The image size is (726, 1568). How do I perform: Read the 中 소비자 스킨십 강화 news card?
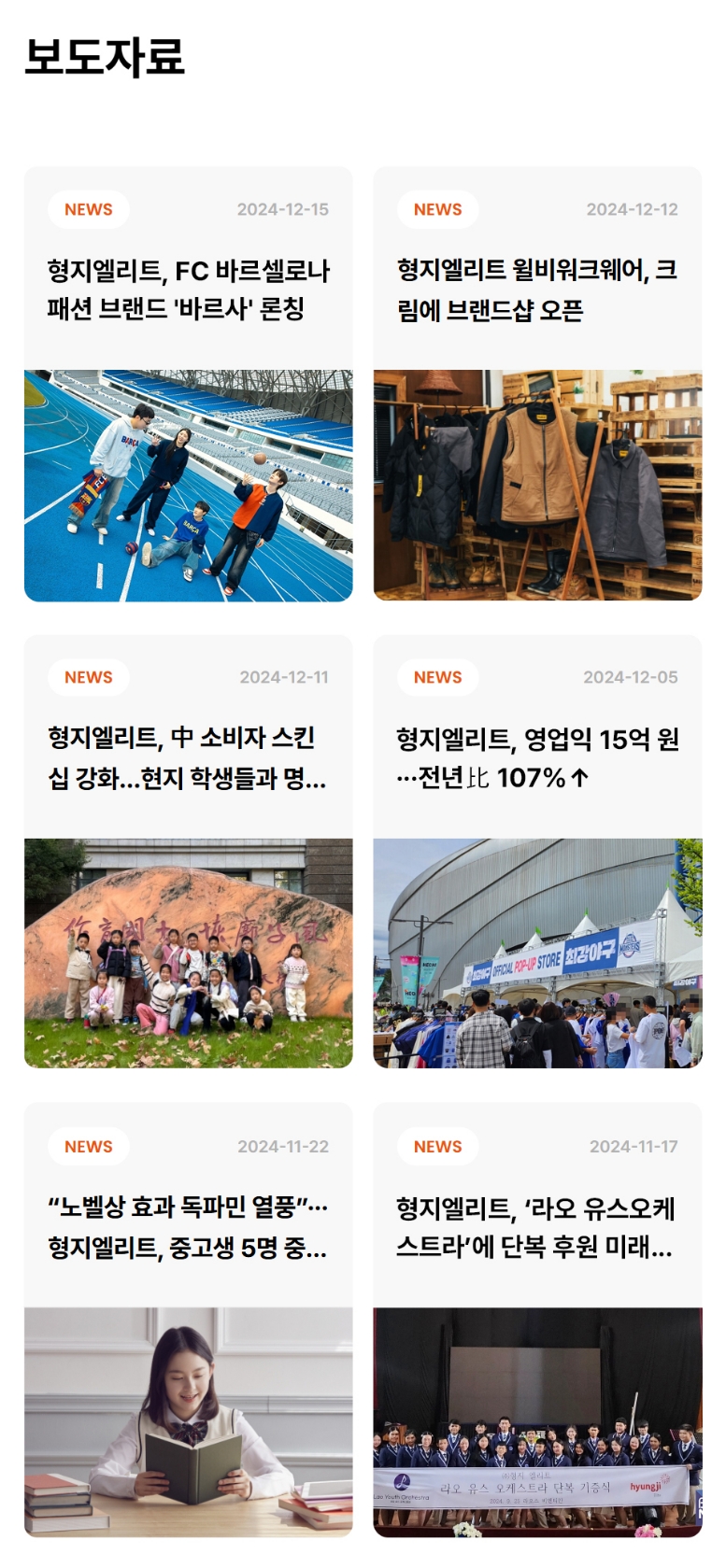[189, 757]
